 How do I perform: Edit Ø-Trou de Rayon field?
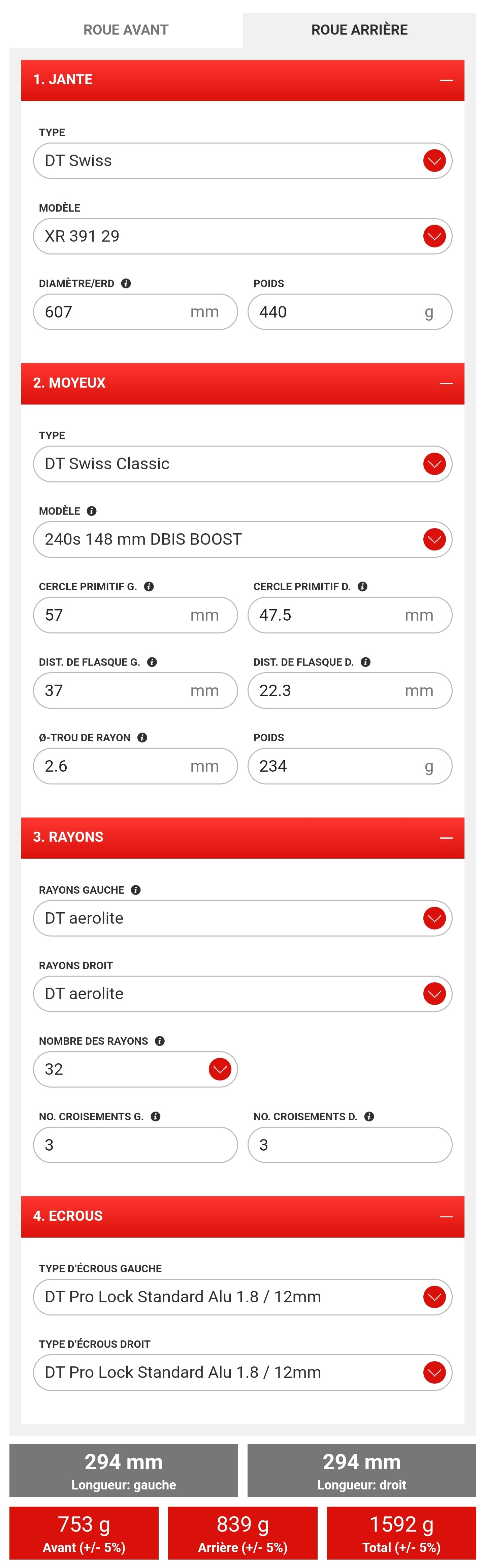pyautogui.click(x=116, y=766)
